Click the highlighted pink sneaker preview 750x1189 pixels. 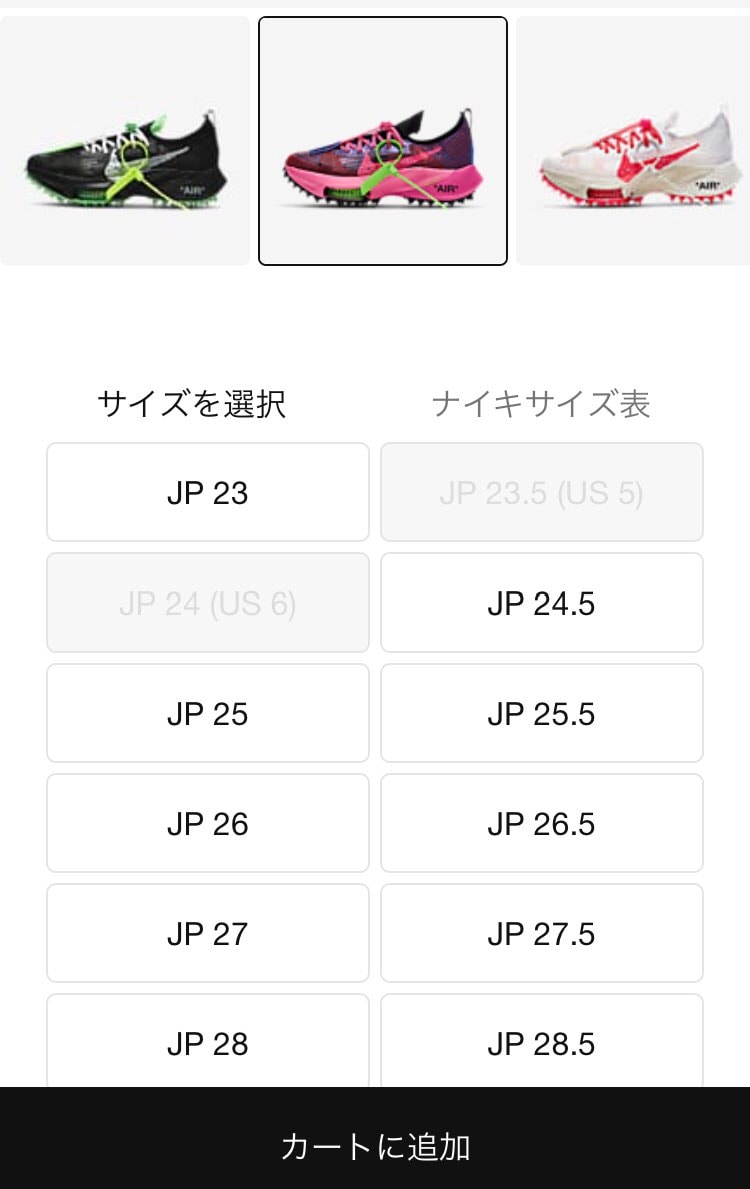[383, 140]
